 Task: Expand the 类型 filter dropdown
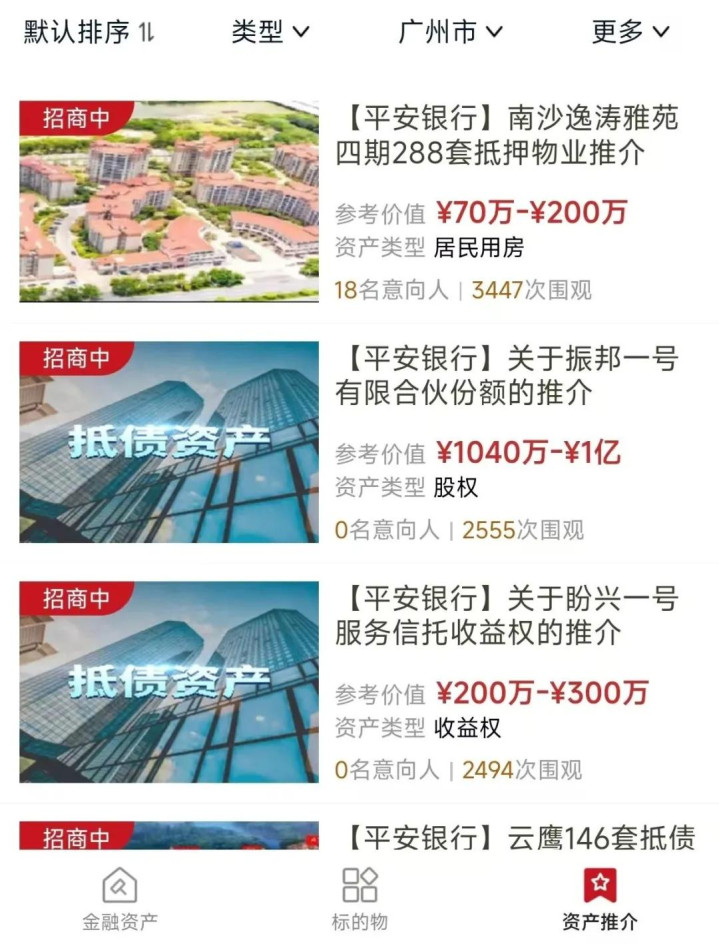click(x=270, y=32)
